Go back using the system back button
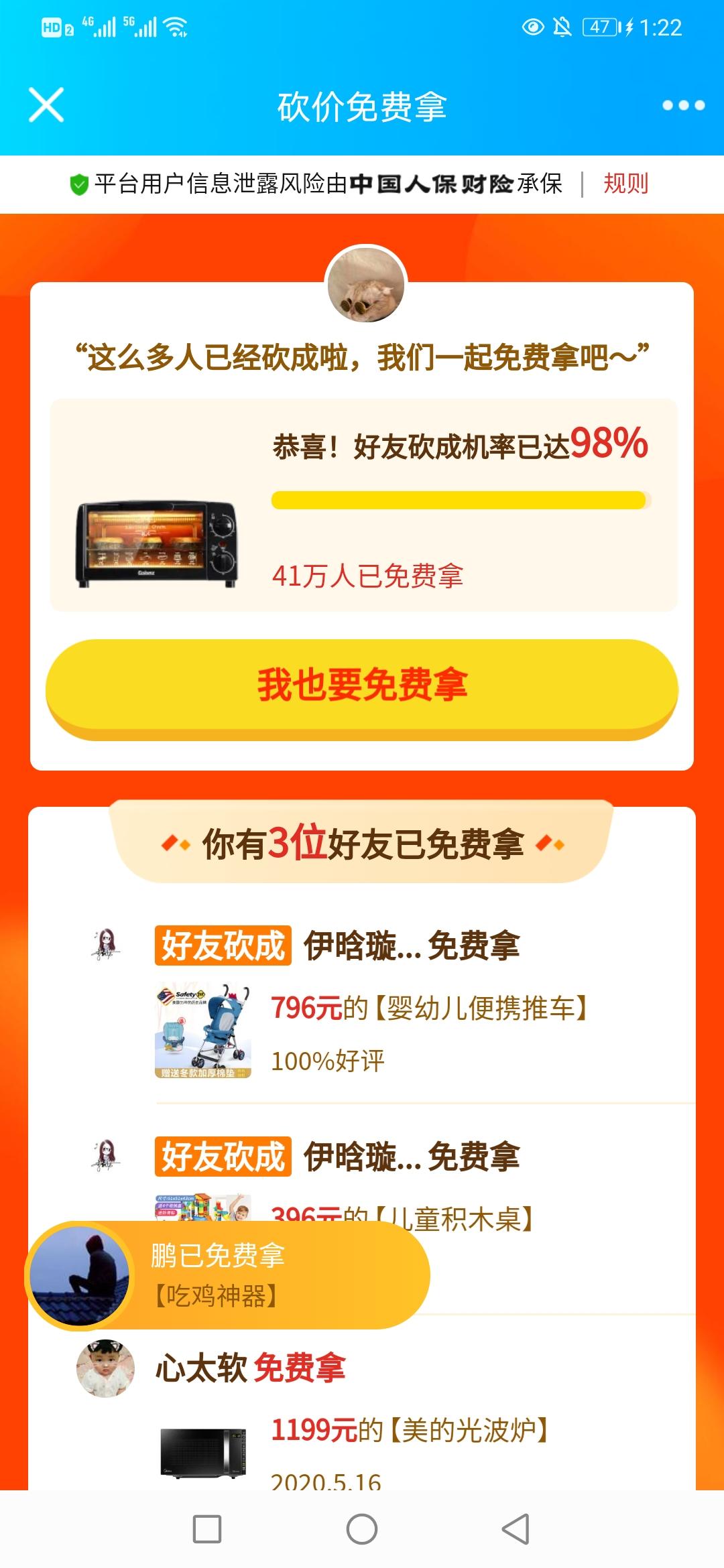This screenshot has width=724, height=1568. pyautogui.click(x=515, y=1529)
